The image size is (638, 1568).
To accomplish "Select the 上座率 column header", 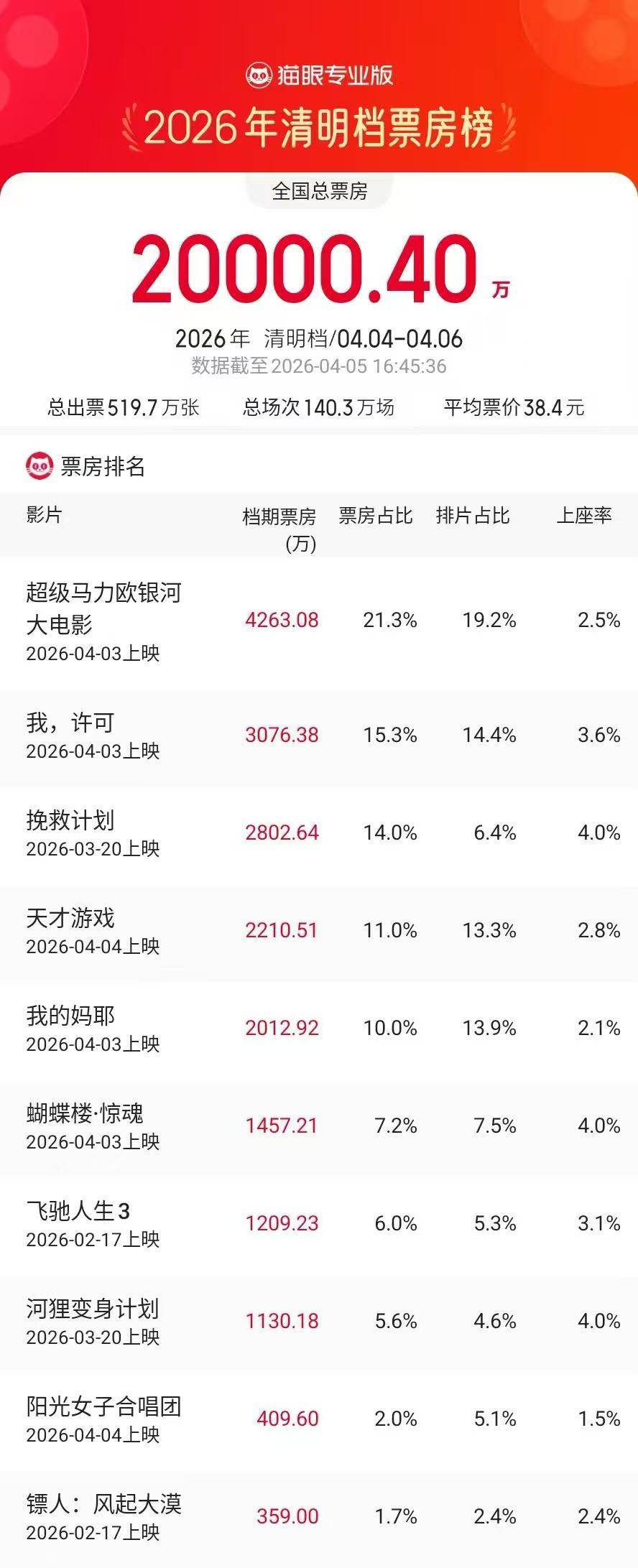I will 583,516.
